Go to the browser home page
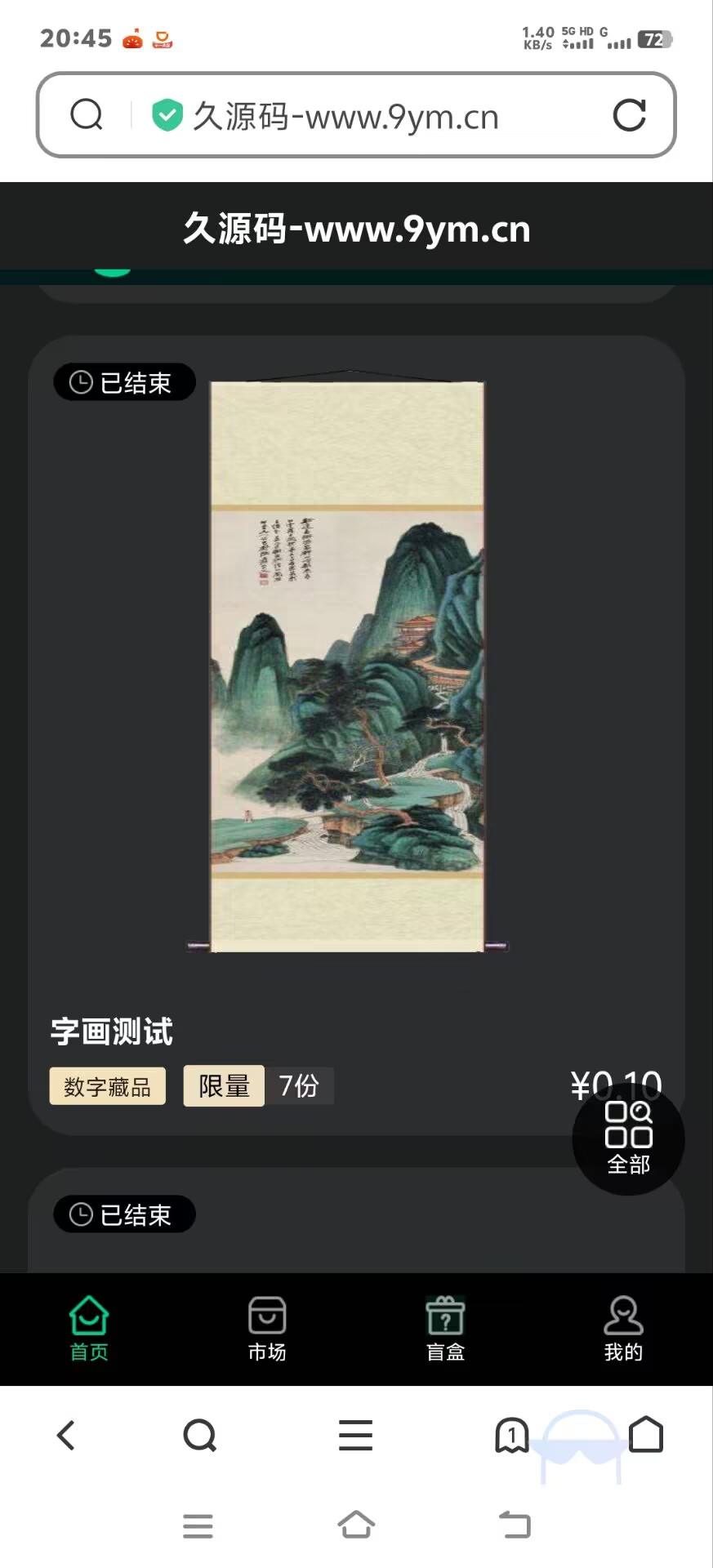713x1568 pixels. (x=646, y=1435)
